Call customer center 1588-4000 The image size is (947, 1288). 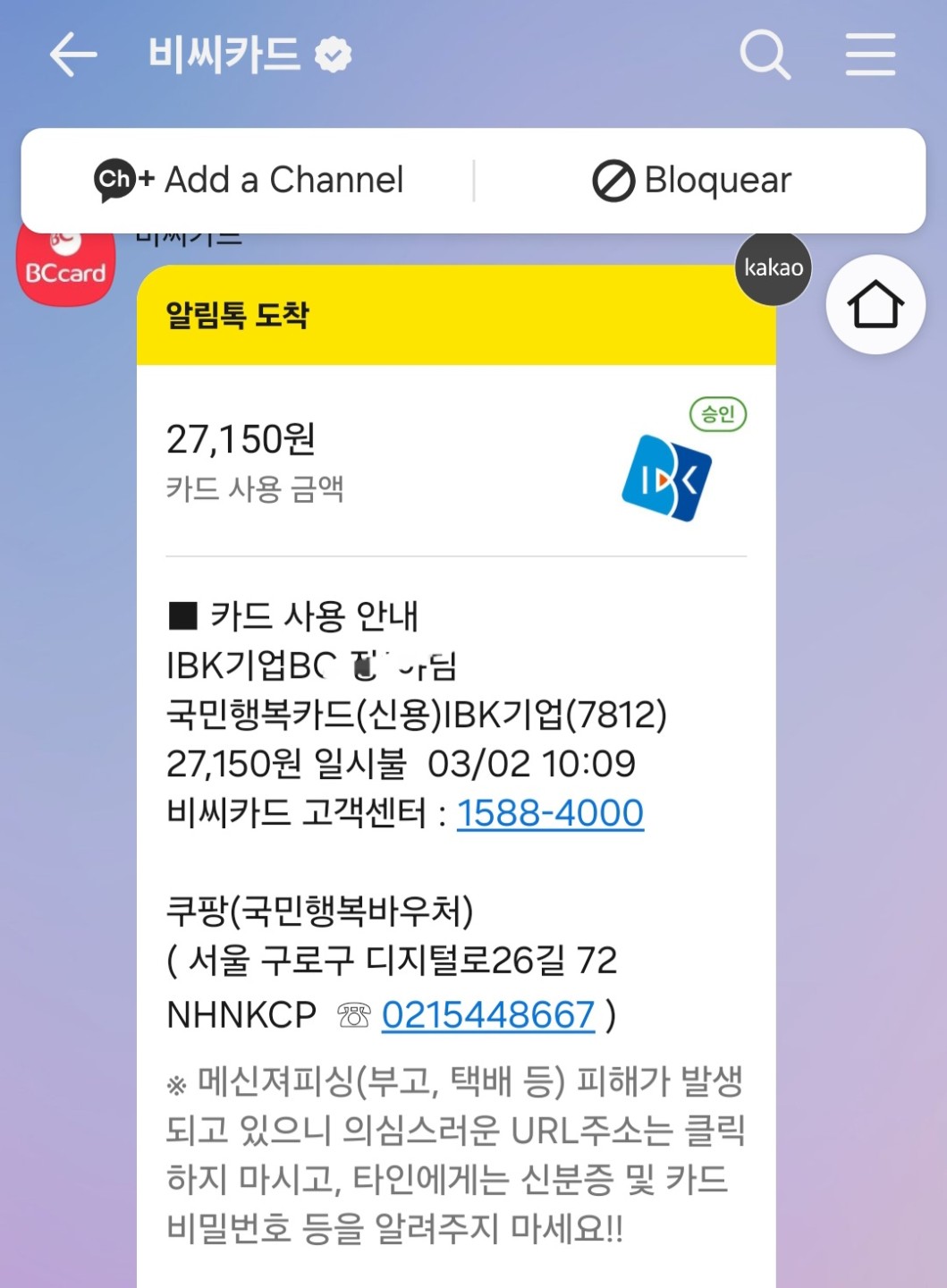pos(550,813)
